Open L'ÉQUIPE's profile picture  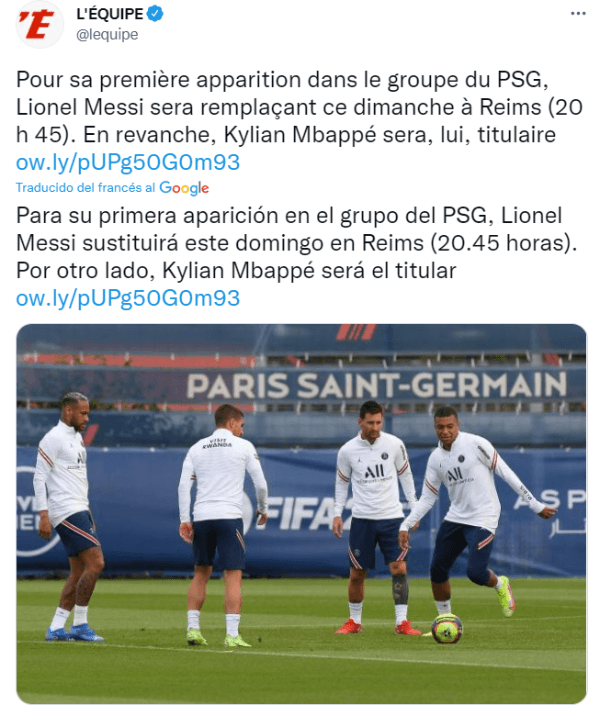click(x=40, y=24)
